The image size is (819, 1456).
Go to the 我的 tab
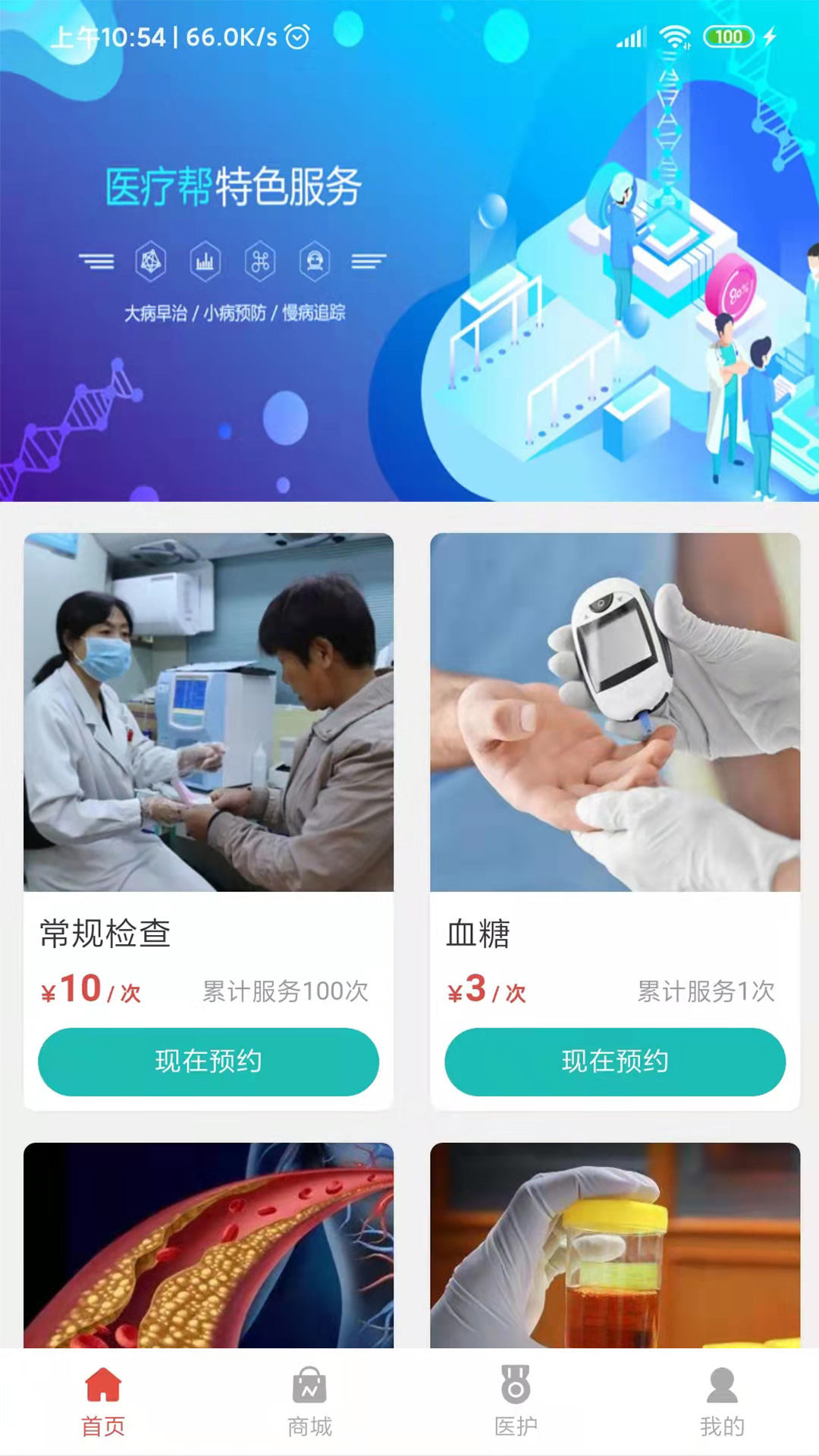point(722,1402)
